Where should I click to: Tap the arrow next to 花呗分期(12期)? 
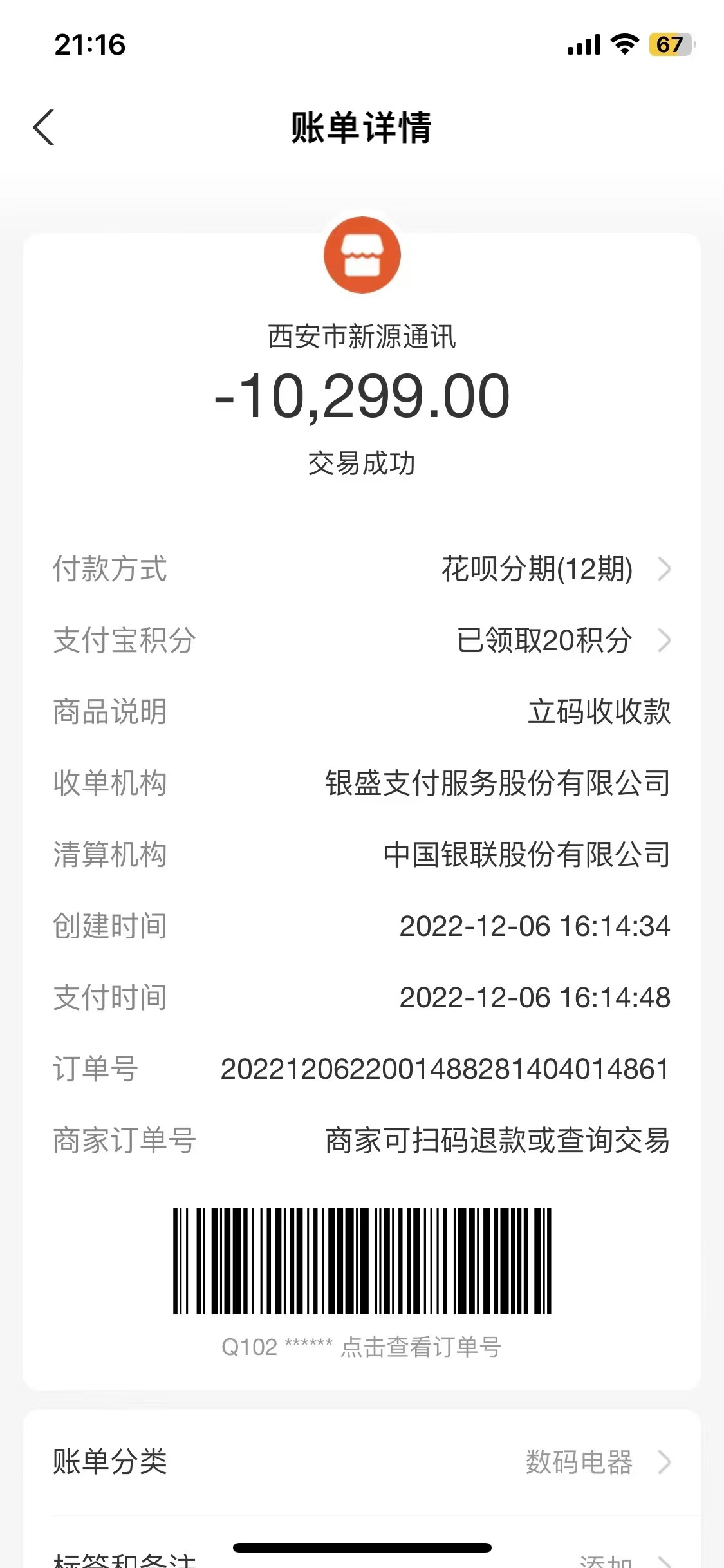pyautogui.click(x=665, y=569)
